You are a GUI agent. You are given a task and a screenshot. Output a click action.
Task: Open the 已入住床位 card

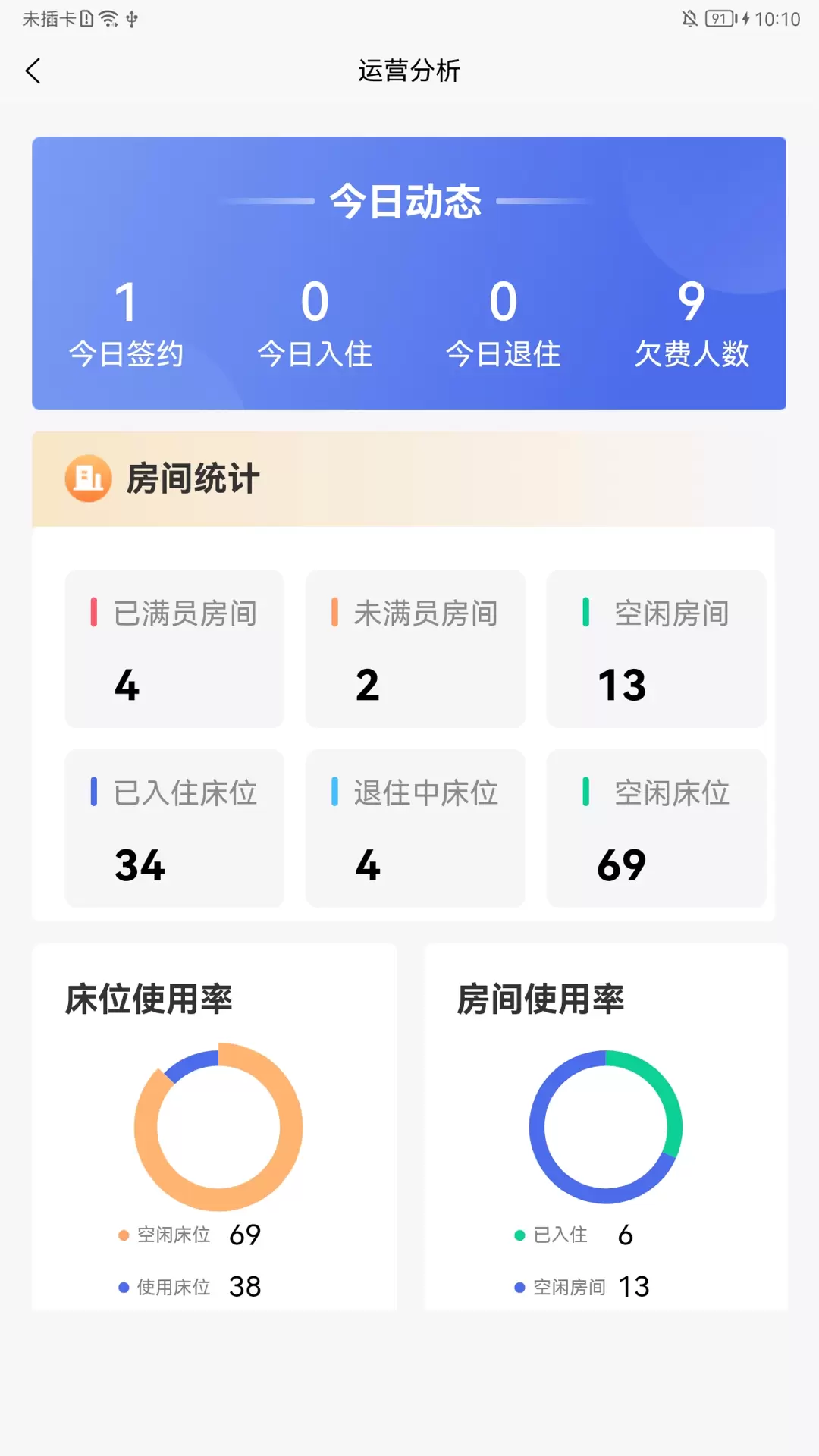click(174, 828)
